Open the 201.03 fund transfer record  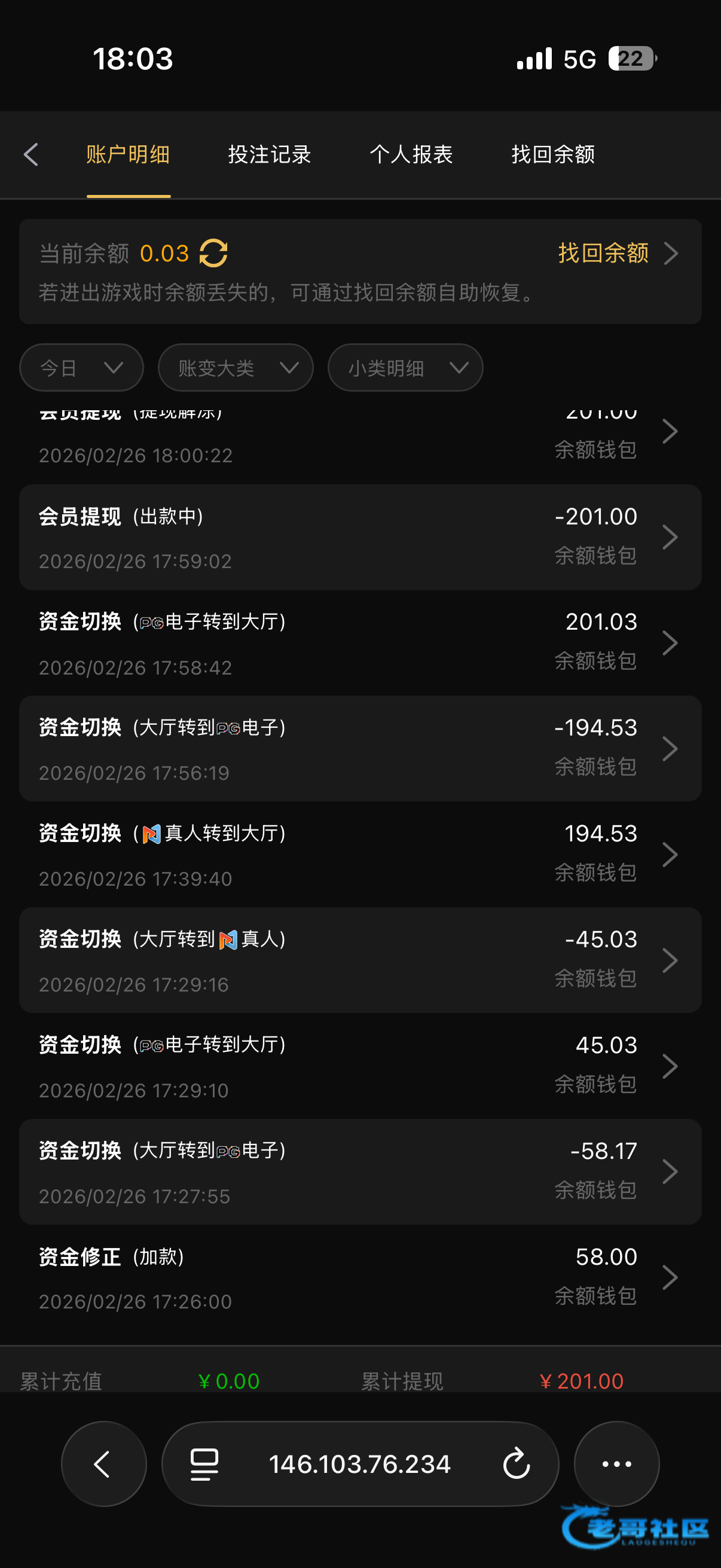point(360,643)
